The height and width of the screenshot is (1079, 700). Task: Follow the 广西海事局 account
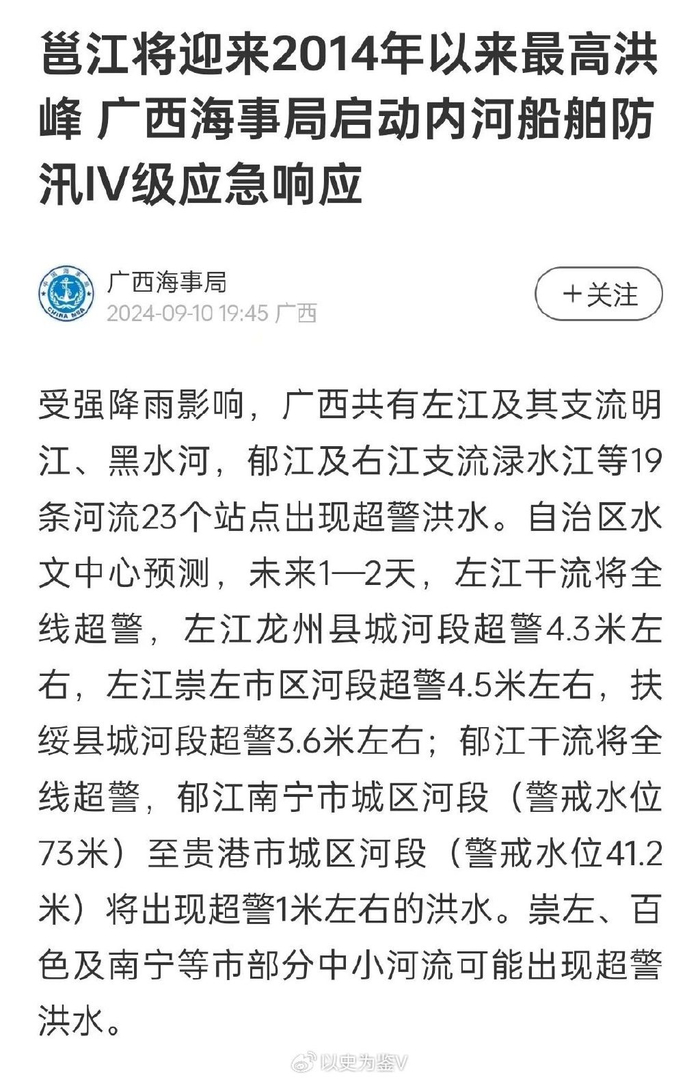coord(599,294)
